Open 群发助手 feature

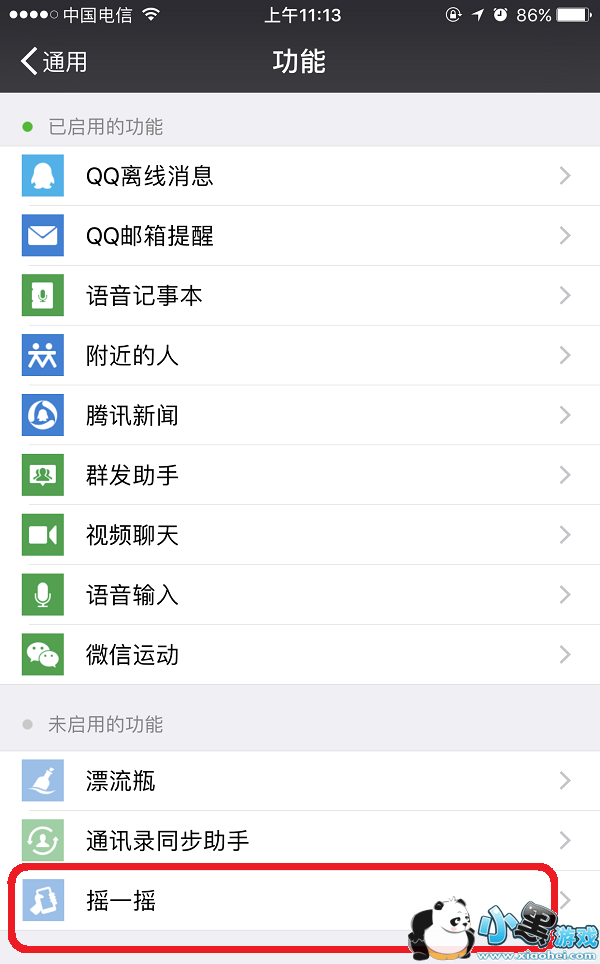click(300, 475)
